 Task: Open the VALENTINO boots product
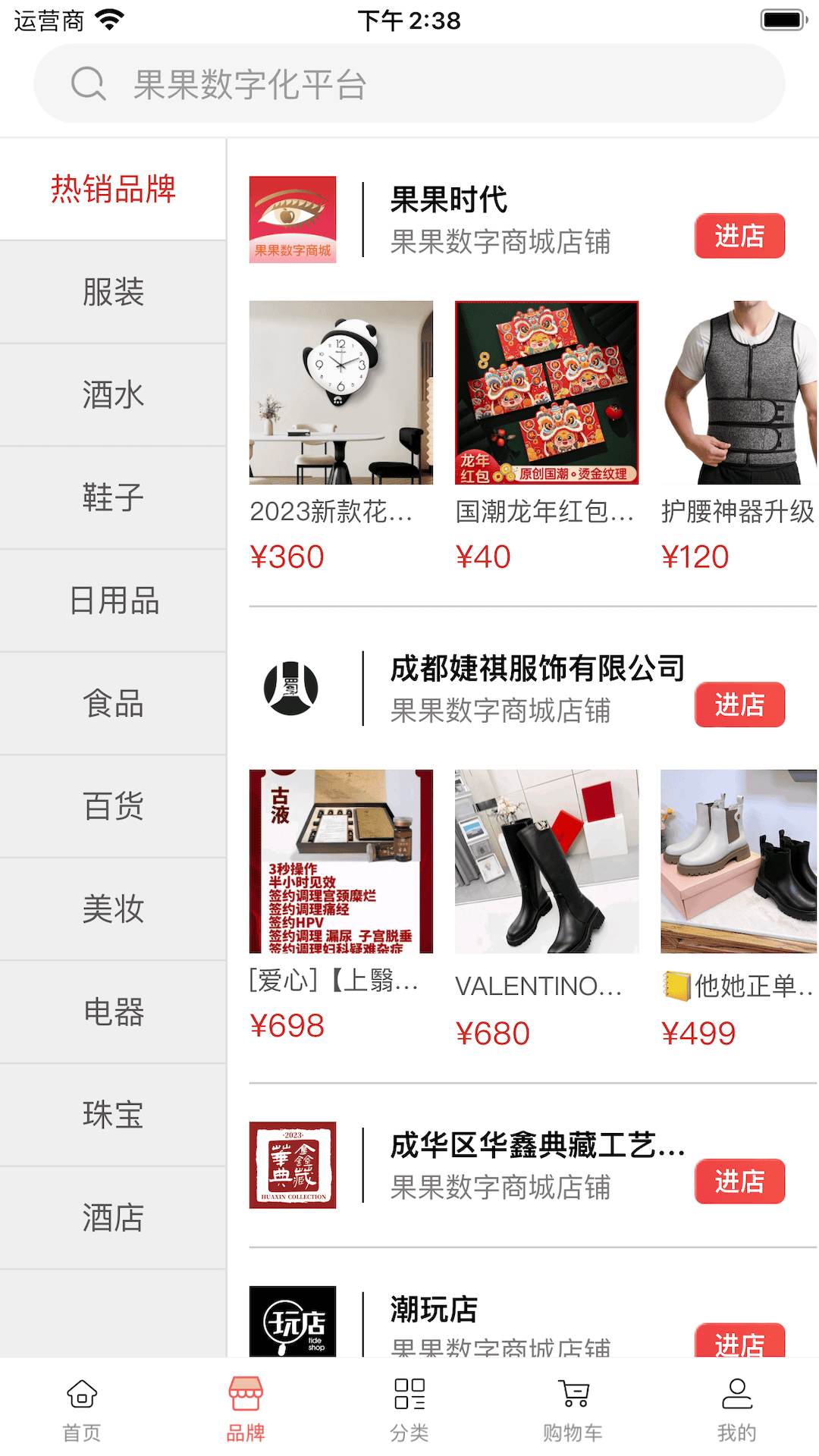[x=547, y=910]
